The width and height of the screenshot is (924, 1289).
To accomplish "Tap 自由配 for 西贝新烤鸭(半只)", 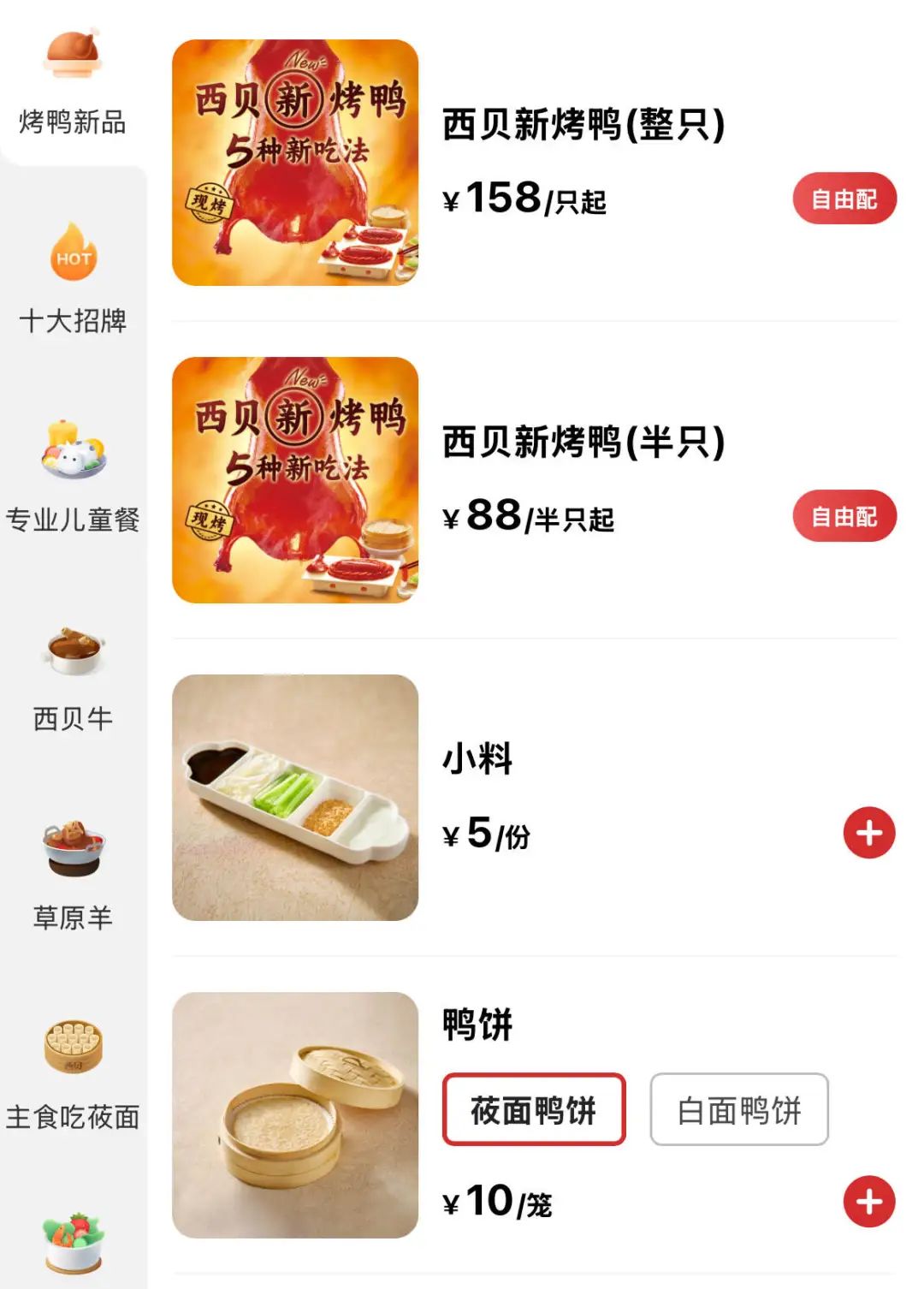I will 844,517.
